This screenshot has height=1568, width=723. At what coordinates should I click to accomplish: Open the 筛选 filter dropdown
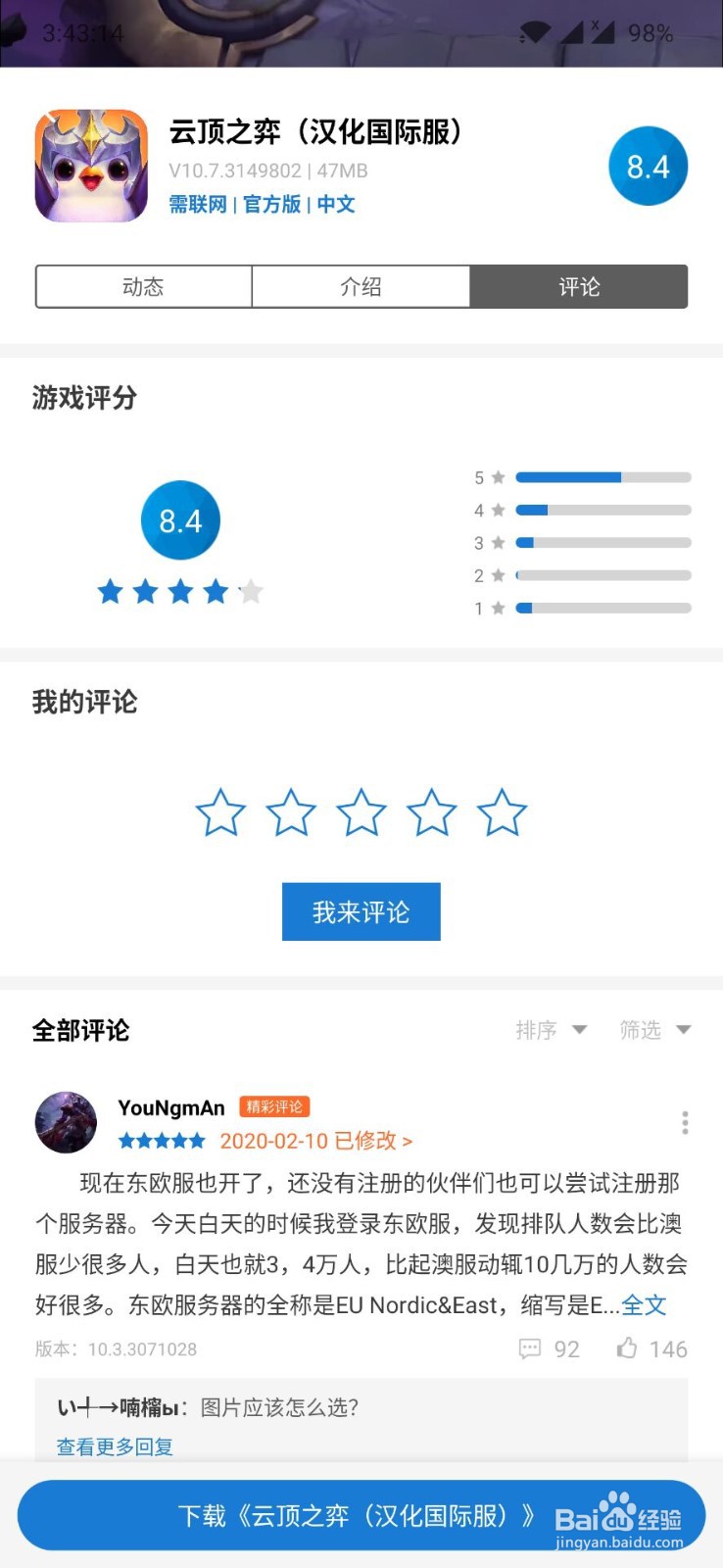(x=654, y=1030)
